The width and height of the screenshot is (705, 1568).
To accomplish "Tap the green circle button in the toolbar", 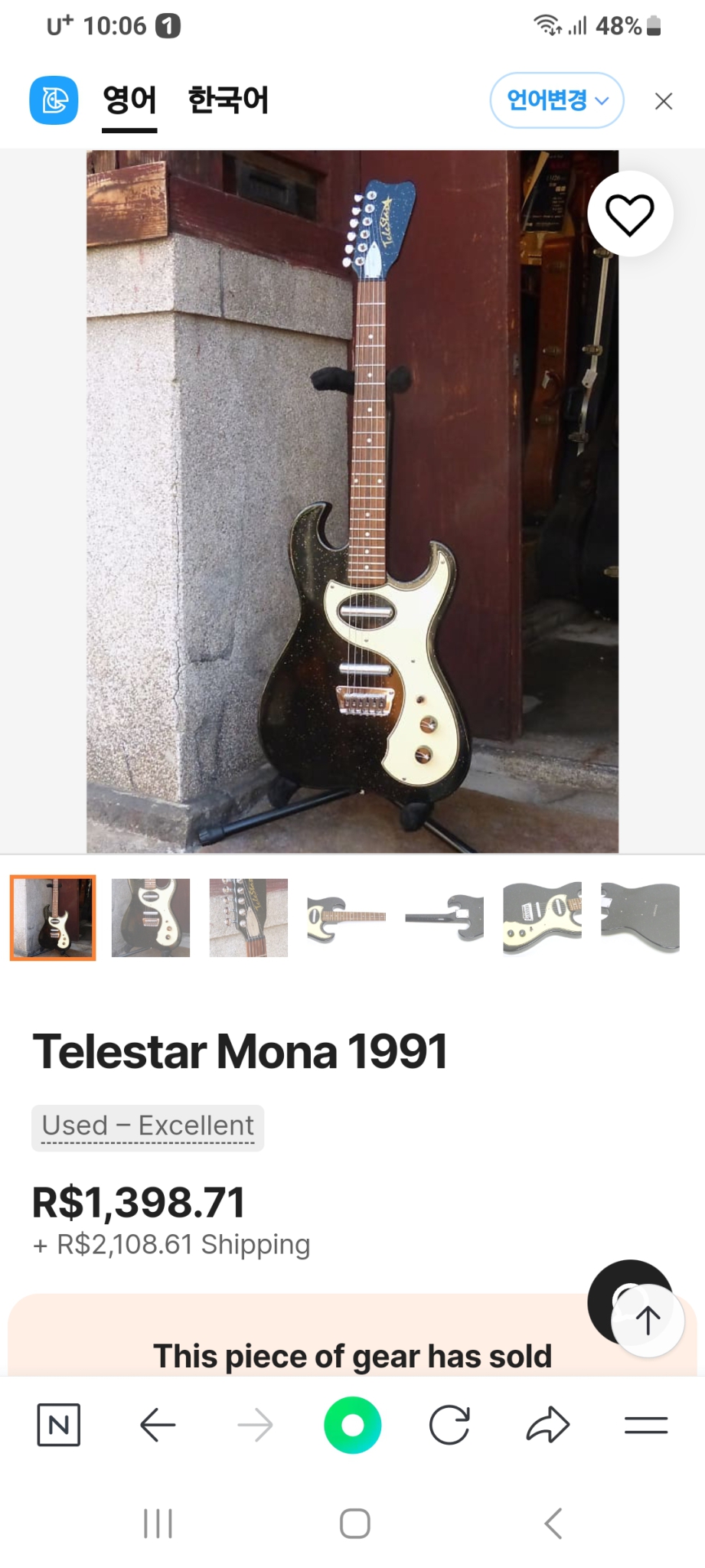I will [352, 1425].
